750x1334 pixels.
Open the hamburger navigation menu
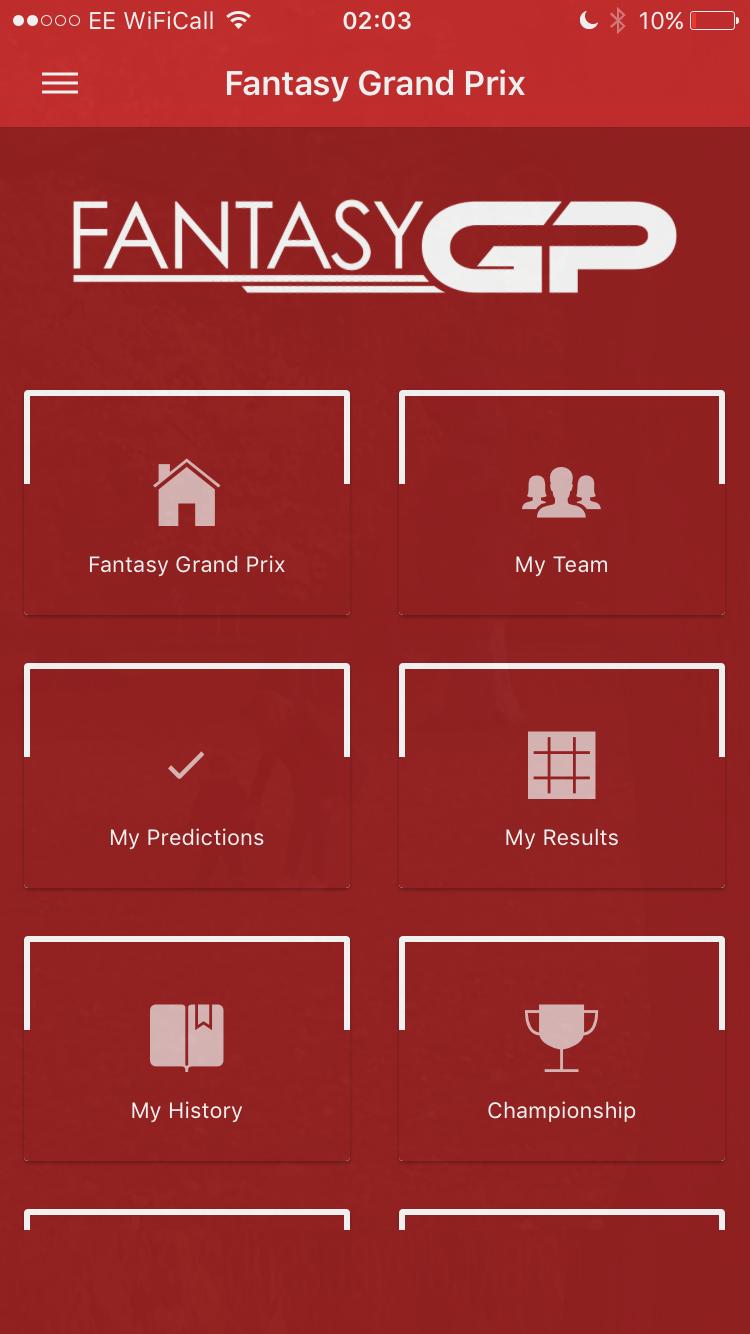59,84
